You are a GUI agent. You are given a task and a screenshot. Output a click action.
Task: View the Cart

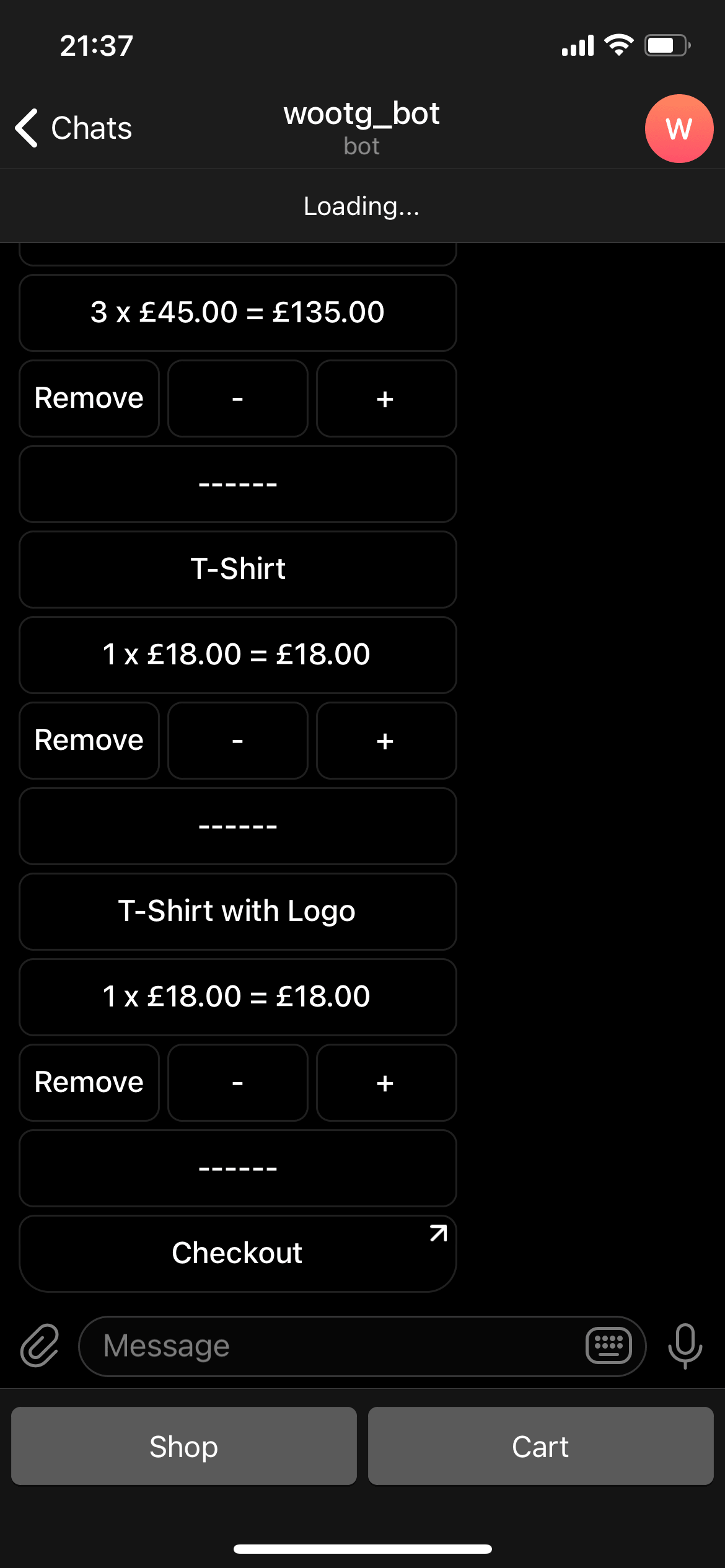540,1447
